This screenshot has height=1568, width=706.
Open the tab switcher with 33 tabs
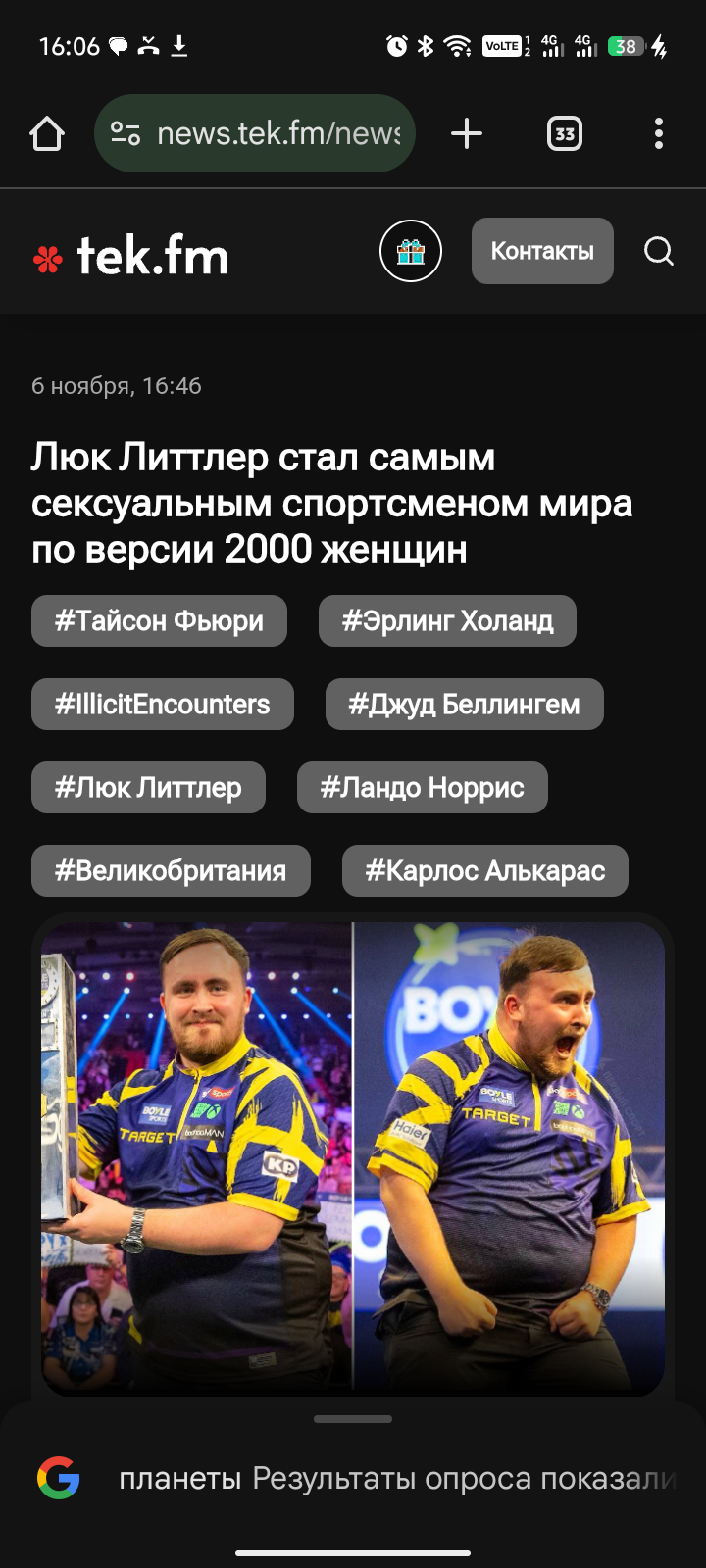(x=564, y=133)
